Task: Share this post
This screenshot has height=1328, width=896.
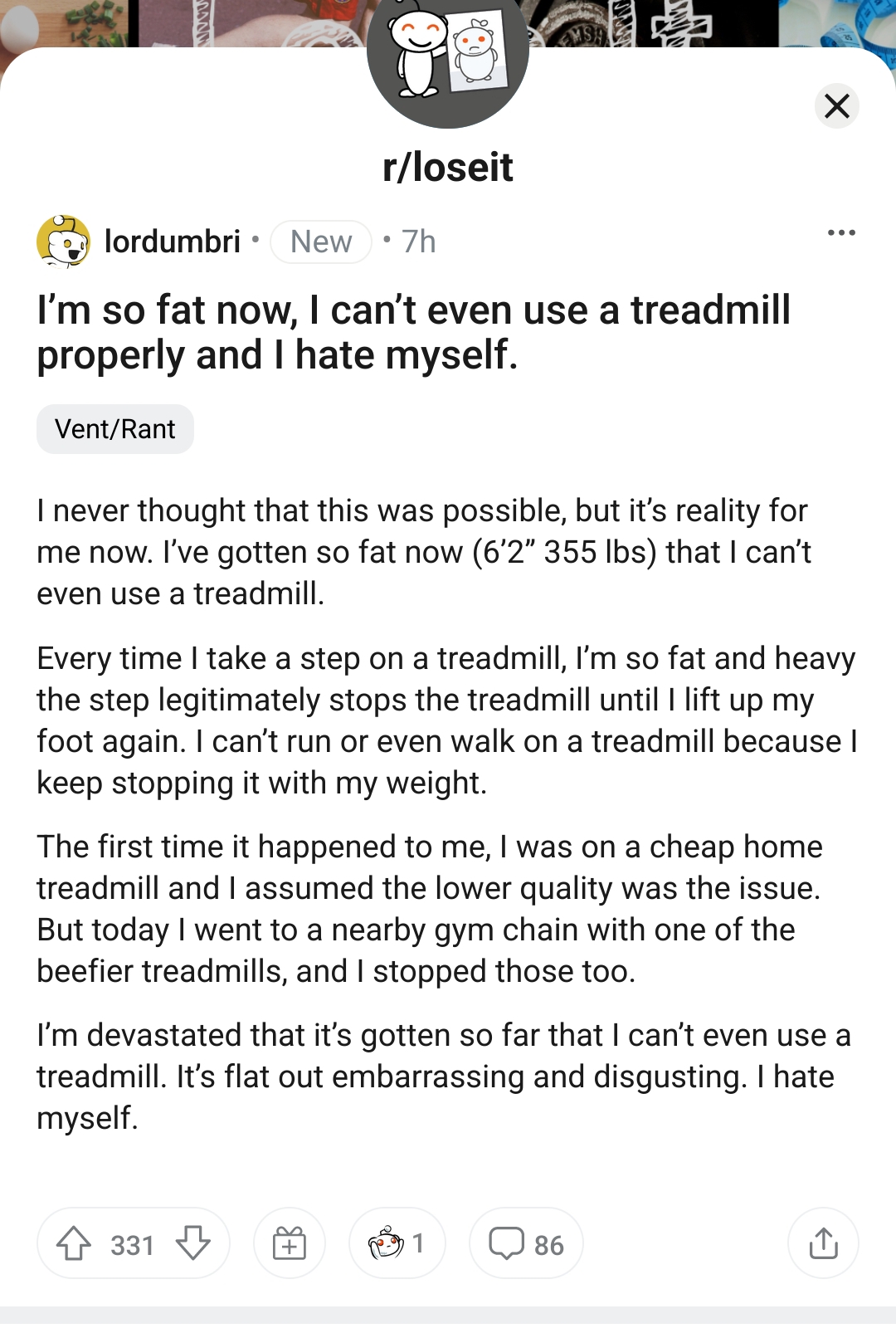Action: [822, 1243]
